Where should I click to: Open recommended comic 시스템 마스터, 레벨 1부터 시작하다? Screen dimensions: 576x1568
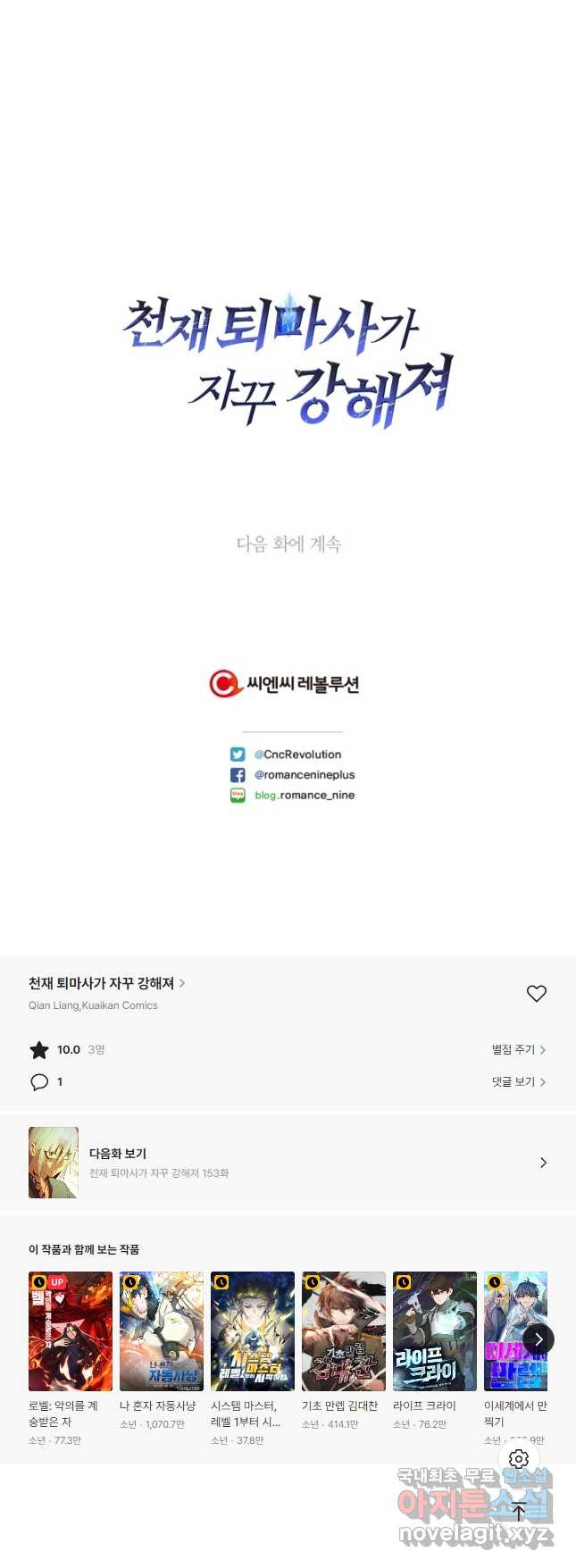tap(252, 1330)
